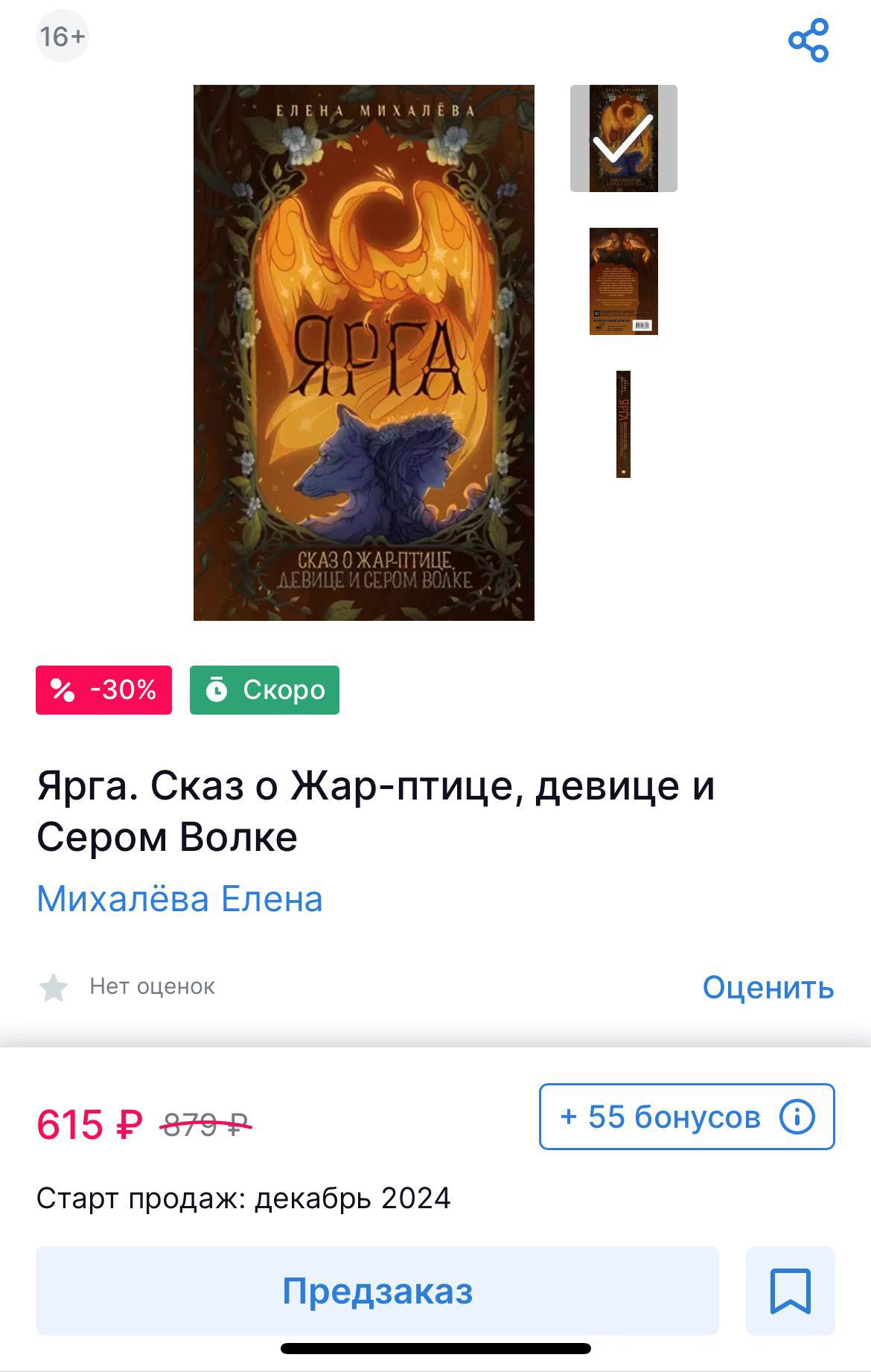Select the book spine thumbnail
871x1372 pixels.
click(x=624, y=424)
